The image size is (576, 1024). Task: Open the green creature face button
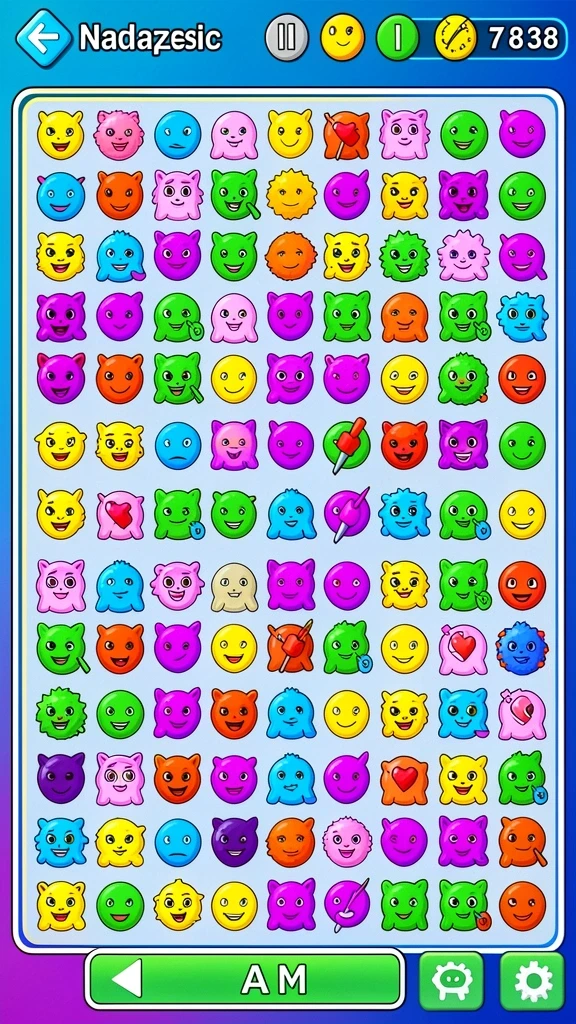tap(451, 980)
